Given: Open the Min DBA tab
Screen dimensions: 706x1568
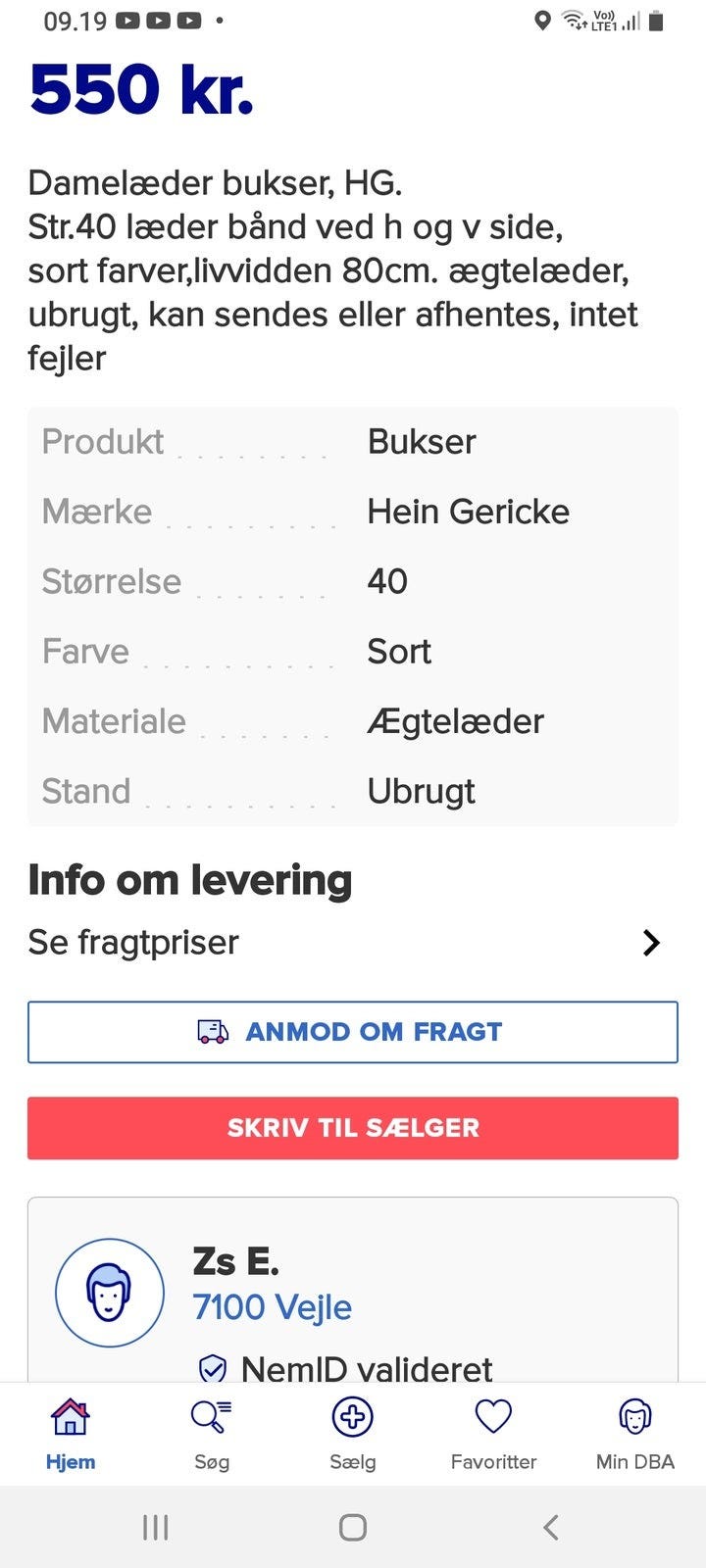Looking at the screenshot, I should 634,1435.
